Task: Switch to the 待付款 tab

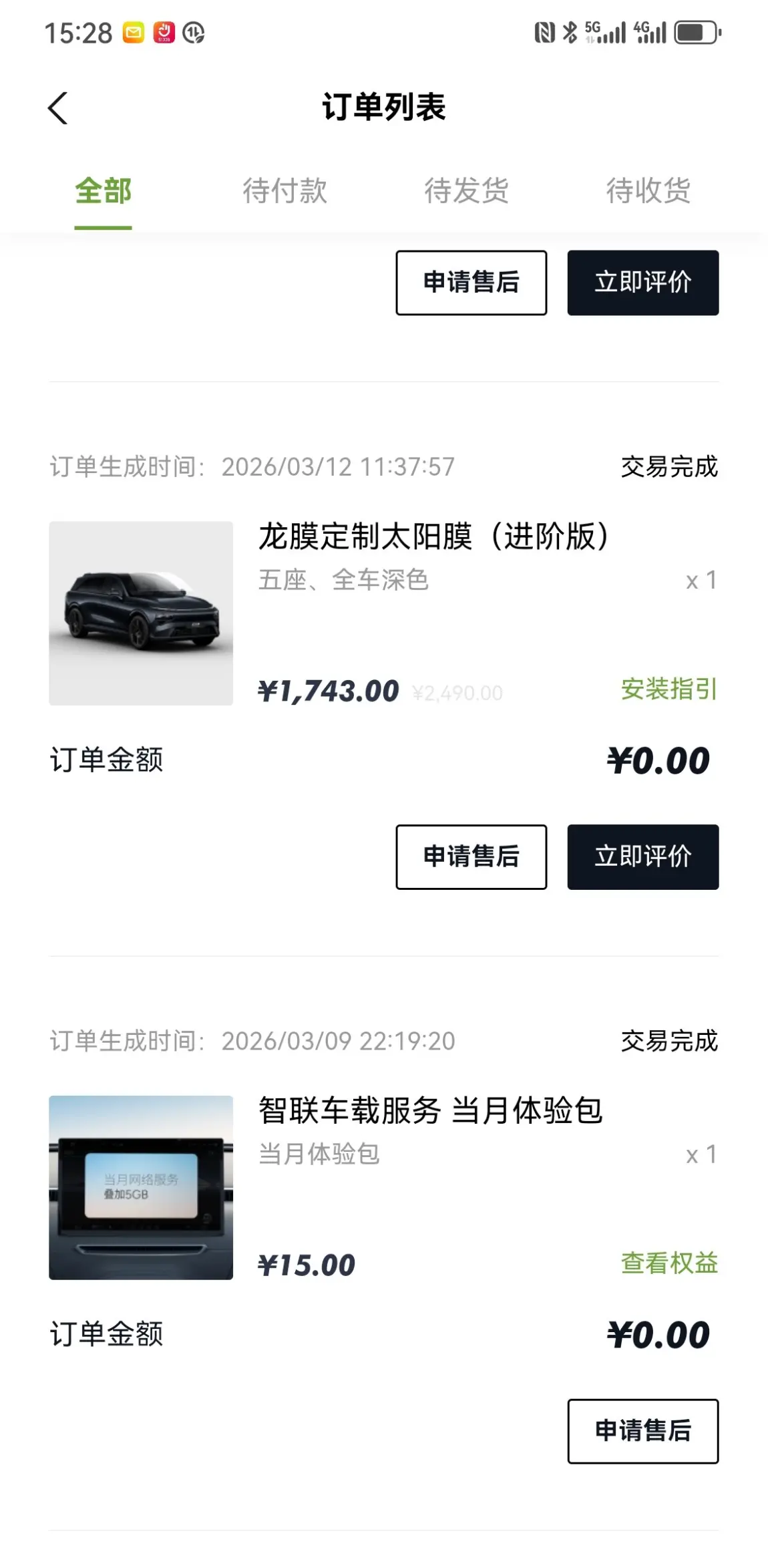Action: coord(284,191)
